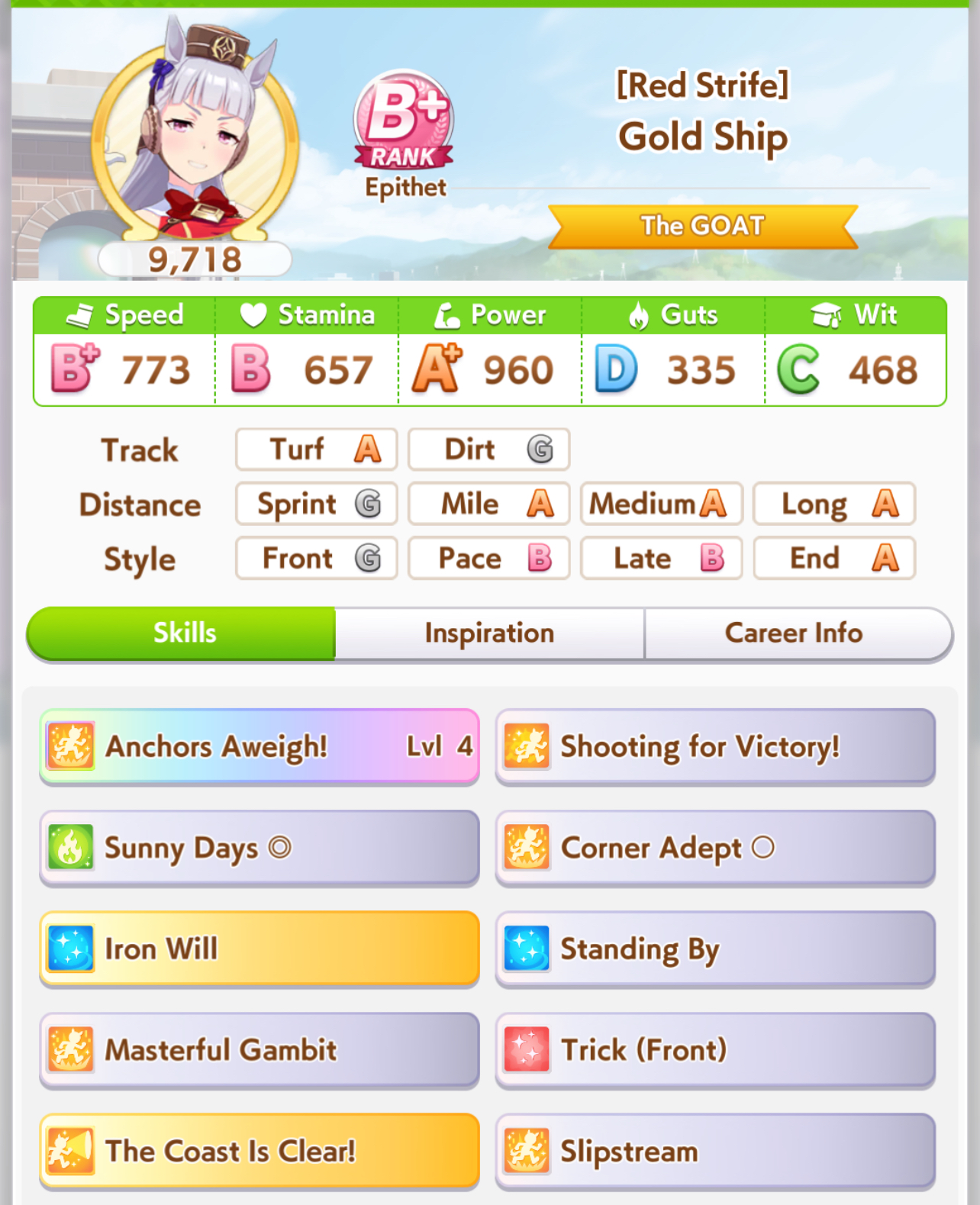Open the Career Info tab
The height and width of the screenshot is (1205, 980).
pos(794,633)
